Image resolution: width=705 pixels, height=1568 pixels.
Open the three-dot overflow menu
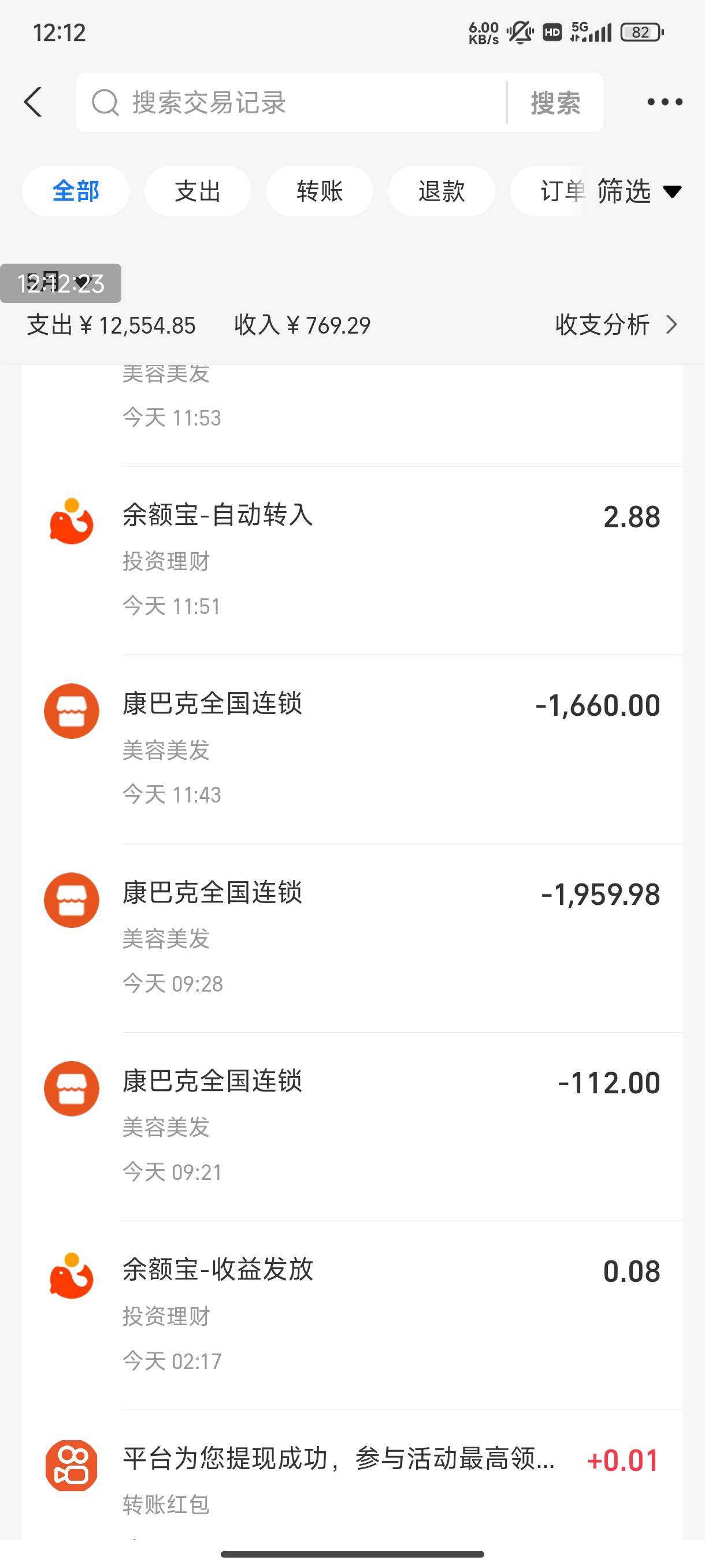665,102
